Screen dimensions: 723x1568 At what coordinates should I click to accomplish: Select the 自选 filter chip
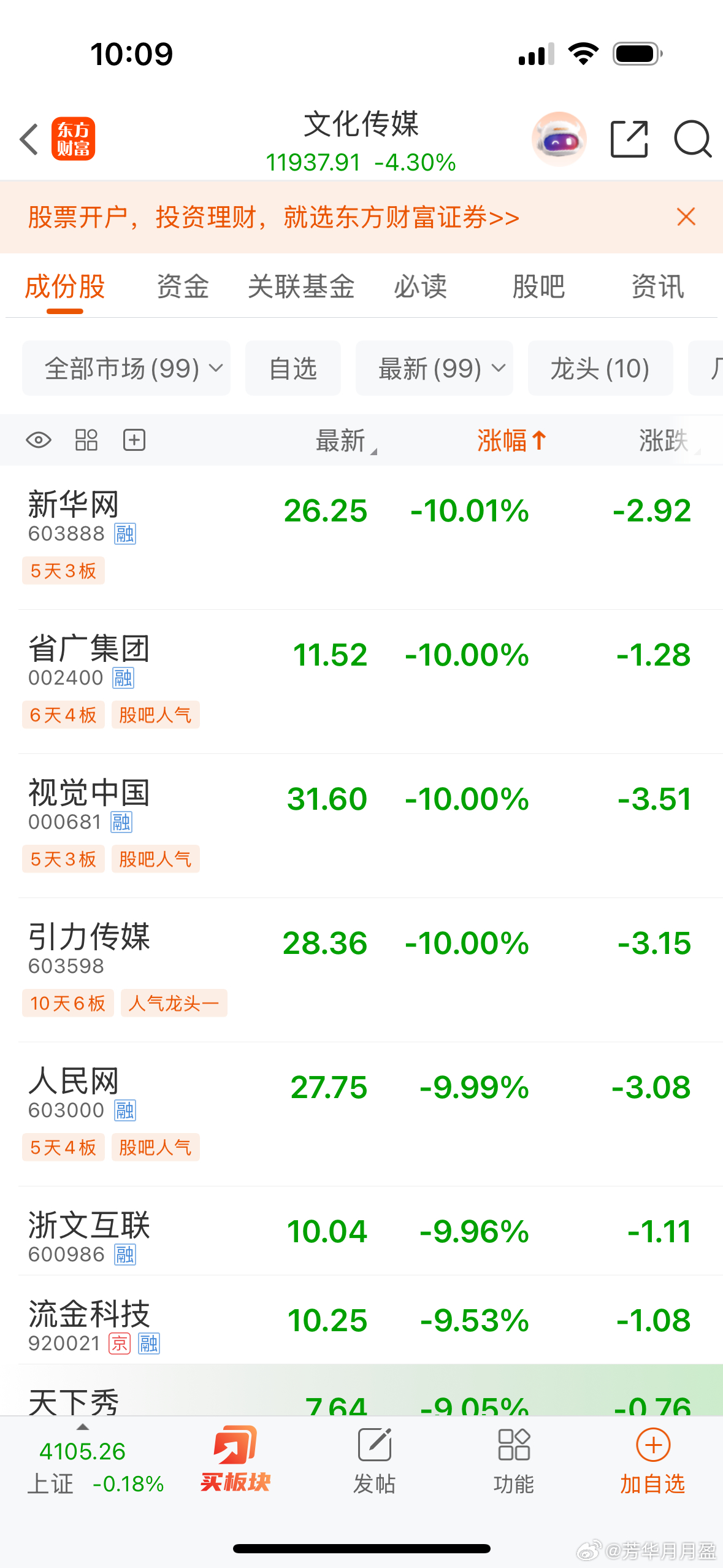pyautogui.click(x=293, y=368)
